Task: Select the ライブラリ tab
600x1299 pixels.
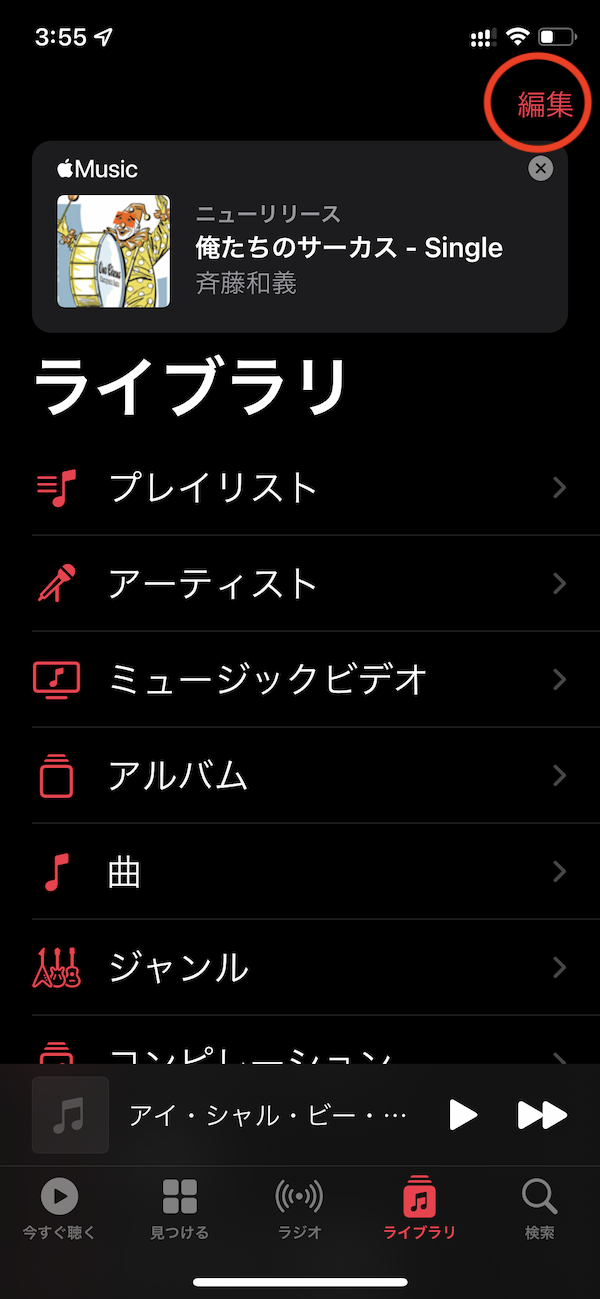Action: click(x=420, y=1210)
